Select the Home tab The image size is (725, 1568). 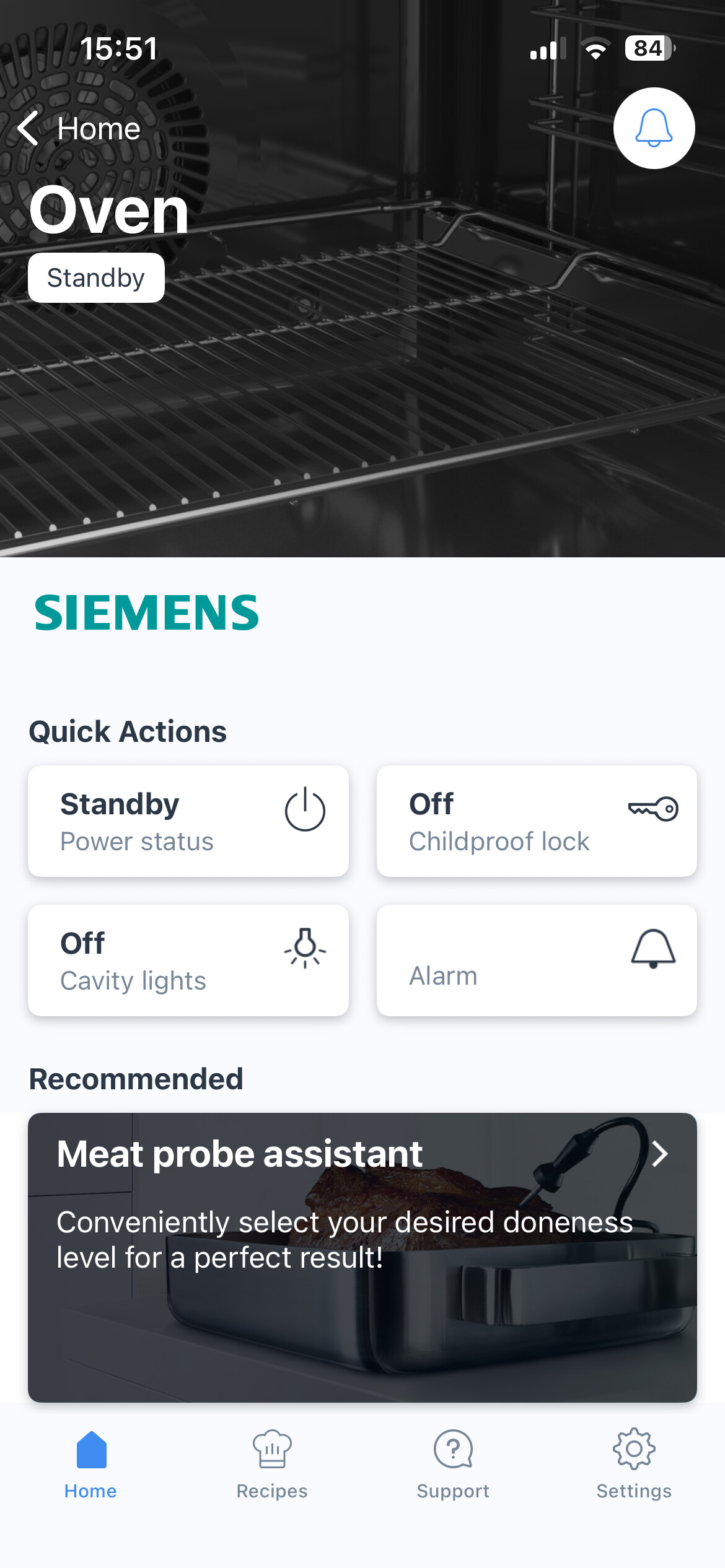(90, 1464)
